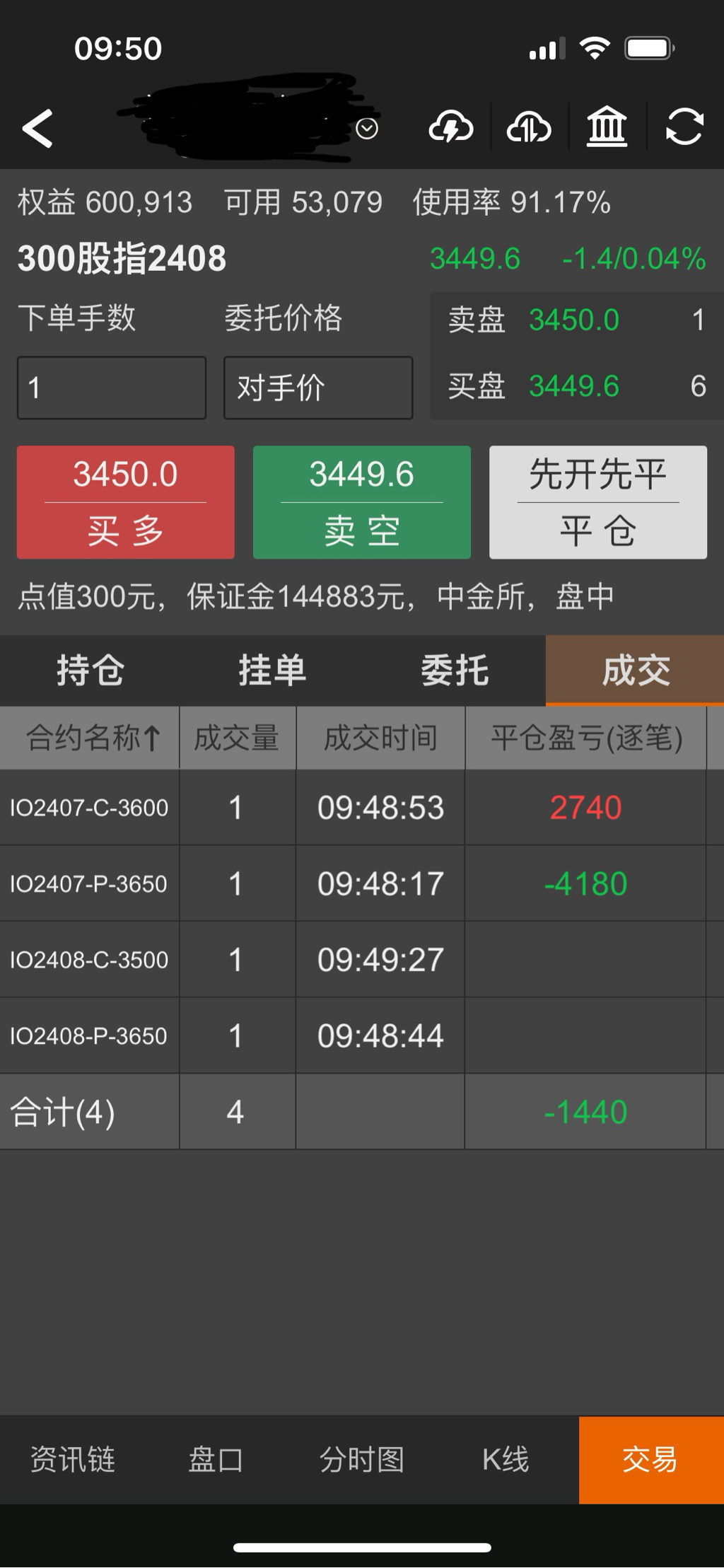Open the 盘口 bottom tab

[x=216, y=1459]
